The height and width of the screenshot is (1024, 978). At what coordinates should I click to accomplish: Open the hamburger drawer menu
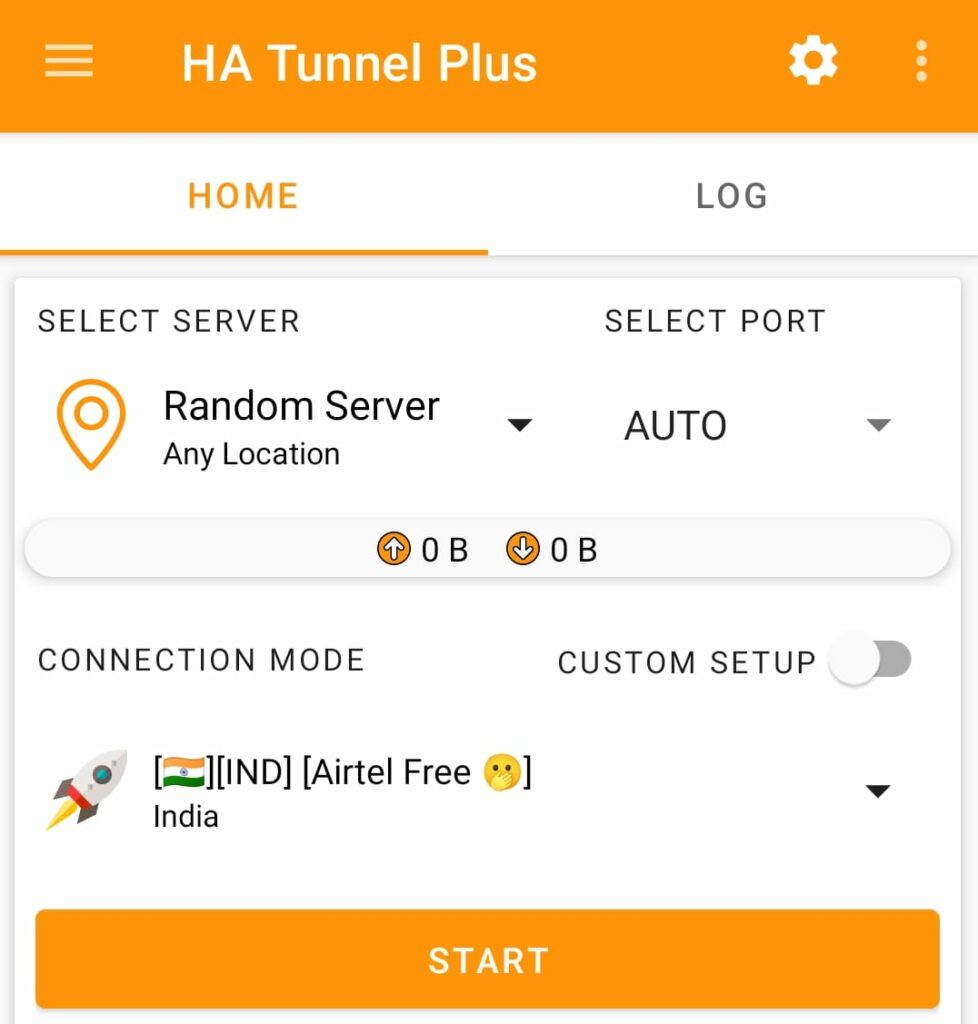click(69, 62)
